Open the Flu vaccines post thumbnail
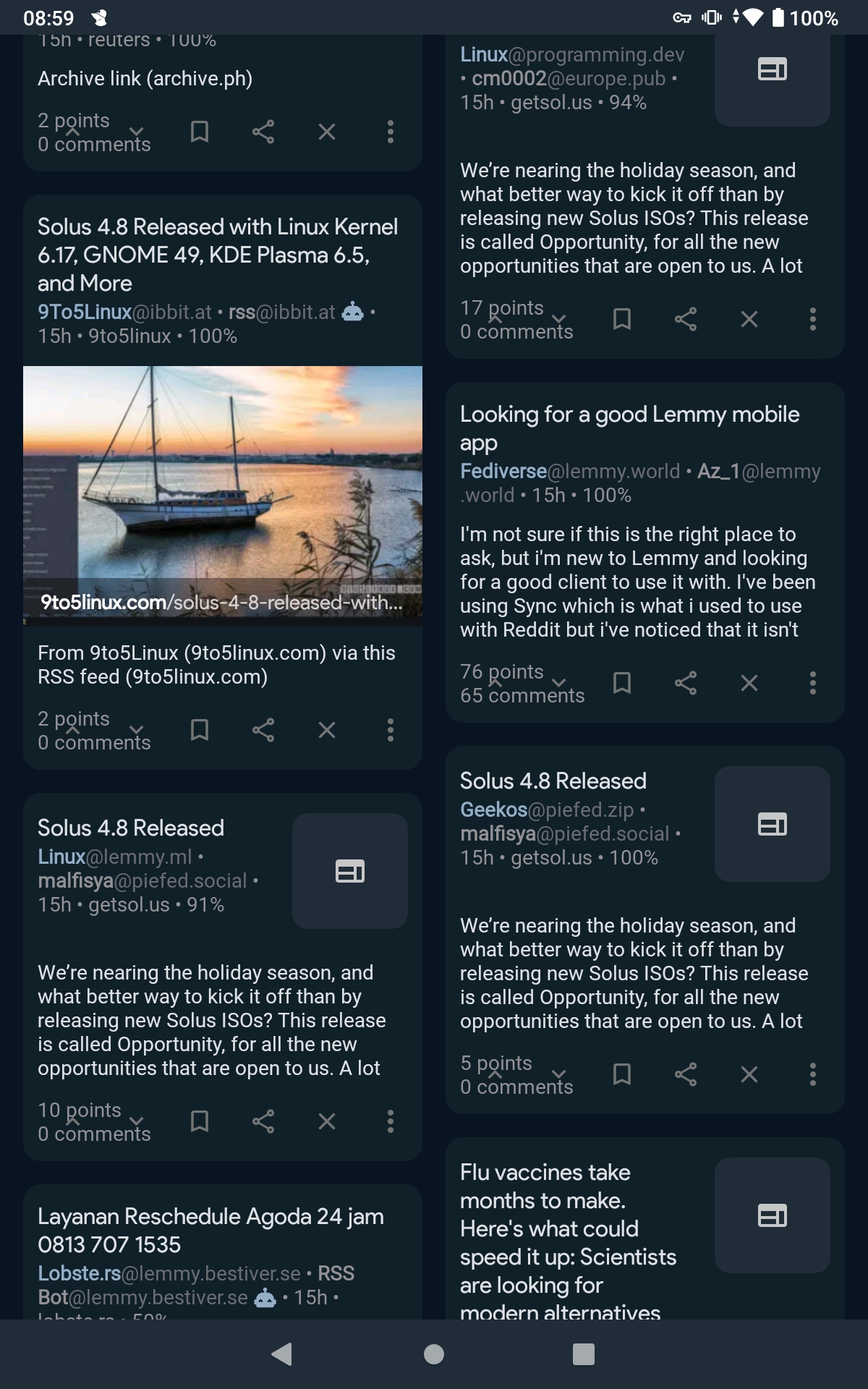 point(772,1215)
